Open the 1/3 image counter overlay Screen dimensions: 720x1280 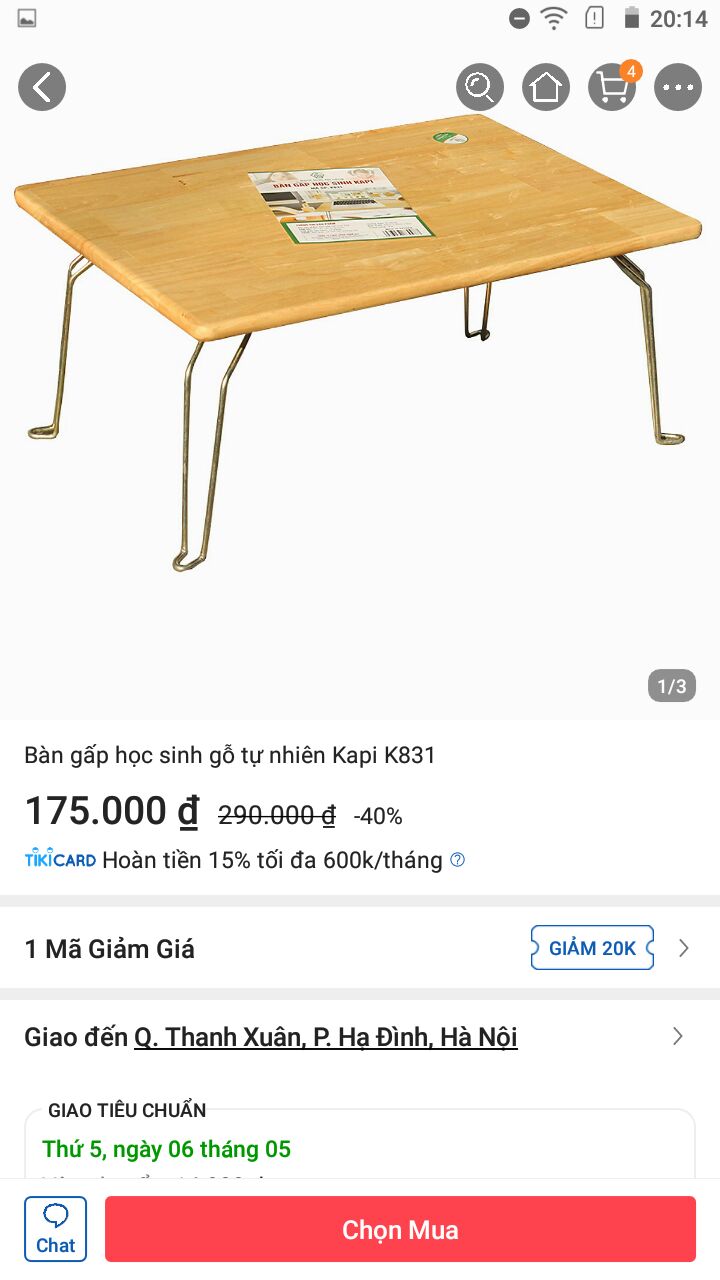click(671, 686)
